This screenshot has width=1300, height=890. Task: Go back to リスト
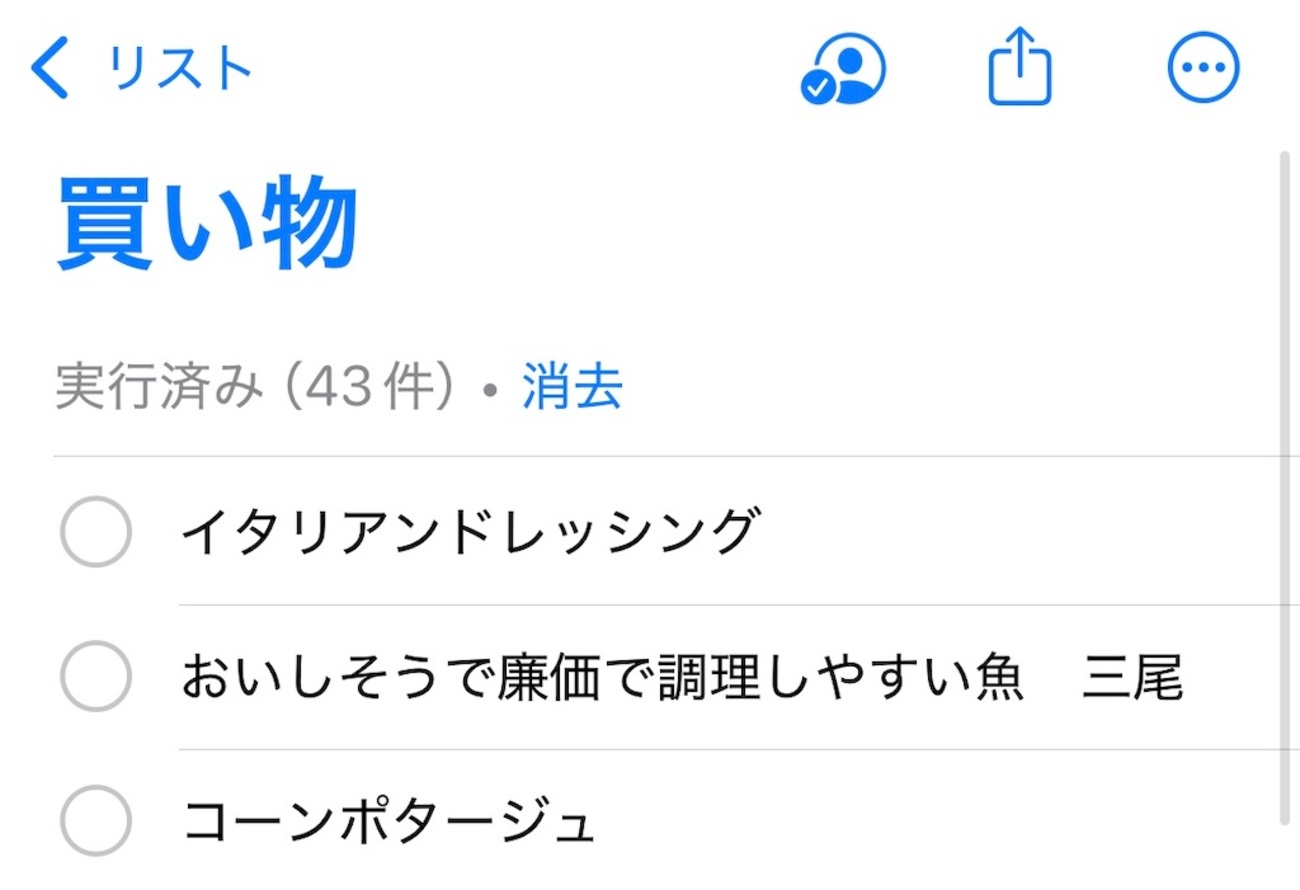(140, 69)
